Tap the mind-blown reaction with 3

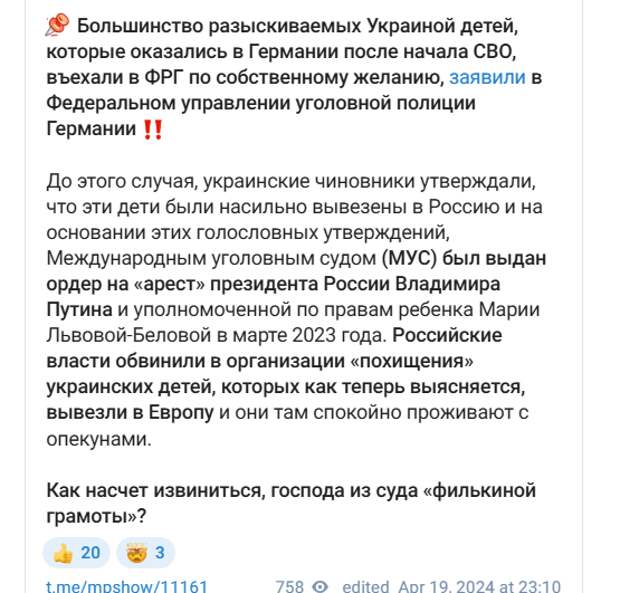146,552
